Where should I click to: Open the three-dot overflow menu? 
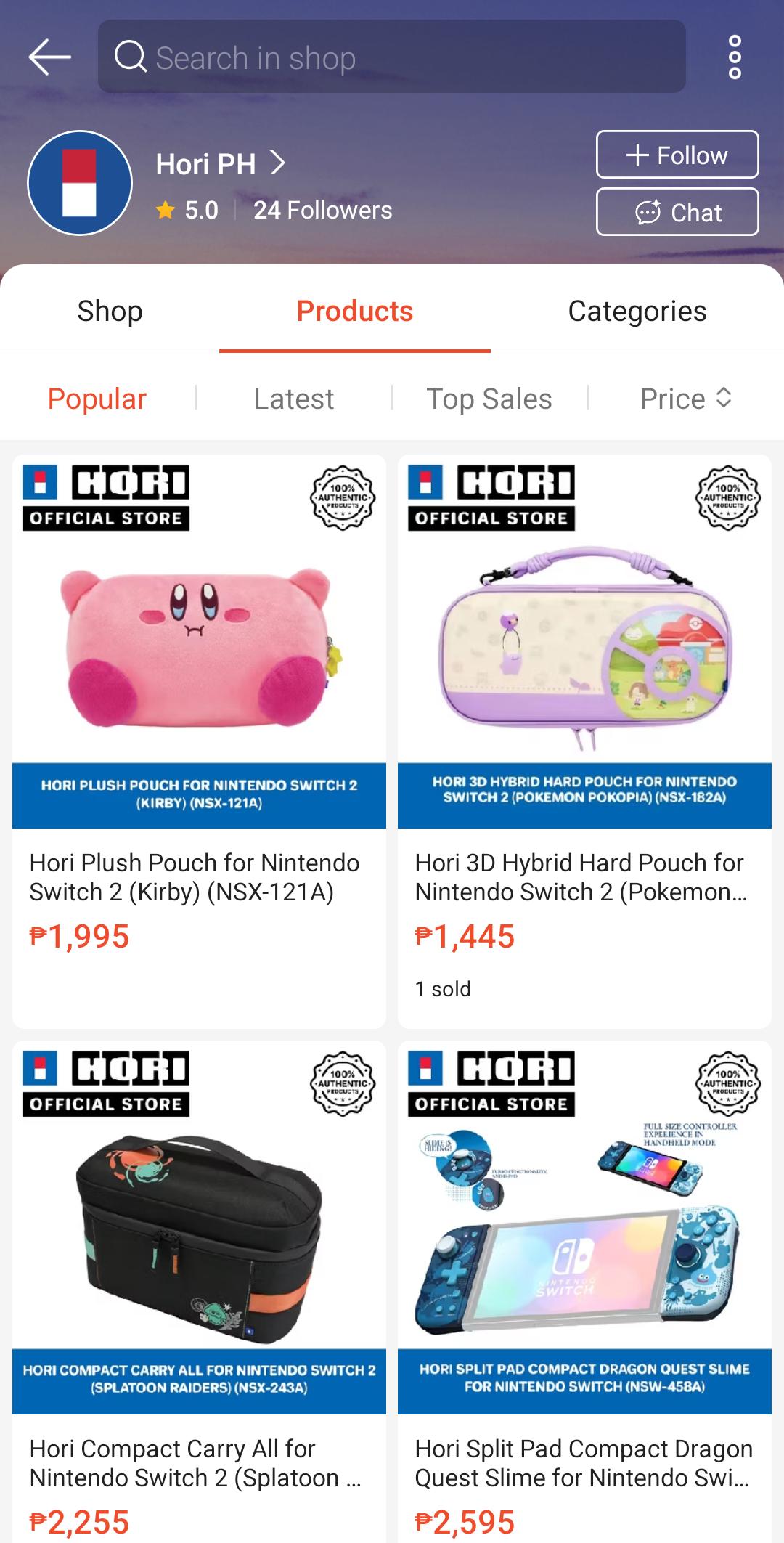point(735,57)
